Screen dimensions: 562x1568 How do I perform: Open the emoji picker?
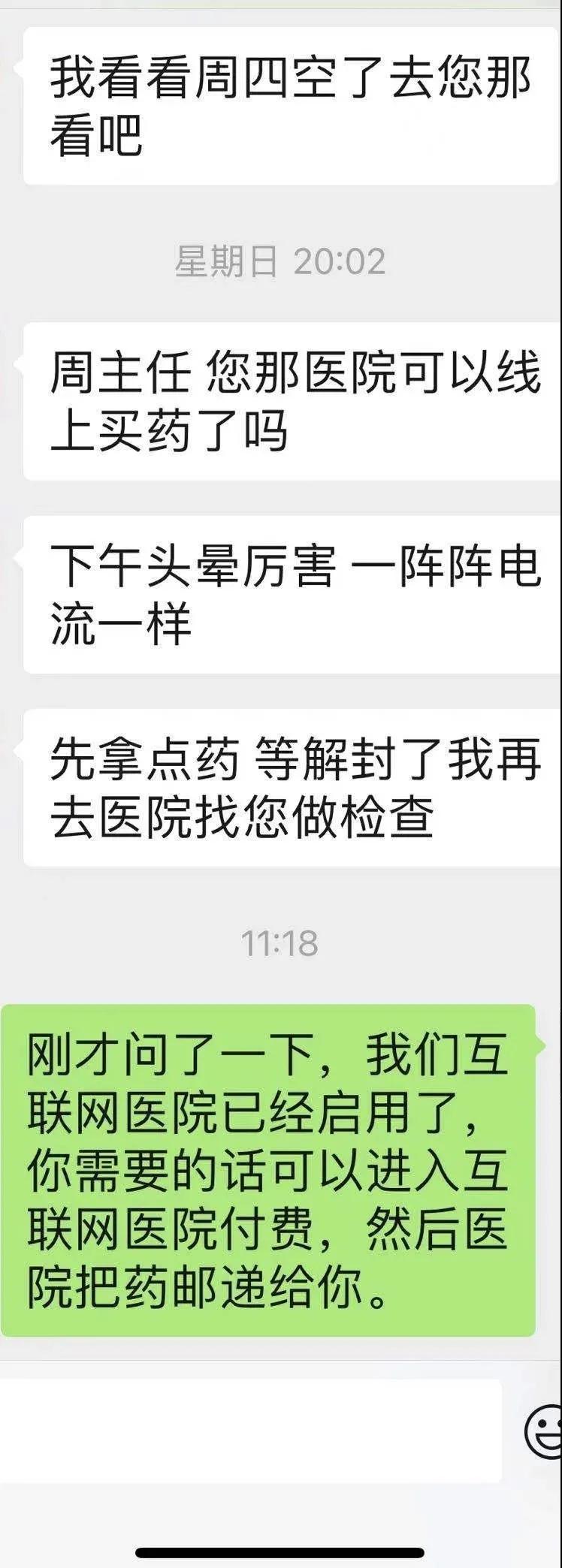pos(544,1432)
